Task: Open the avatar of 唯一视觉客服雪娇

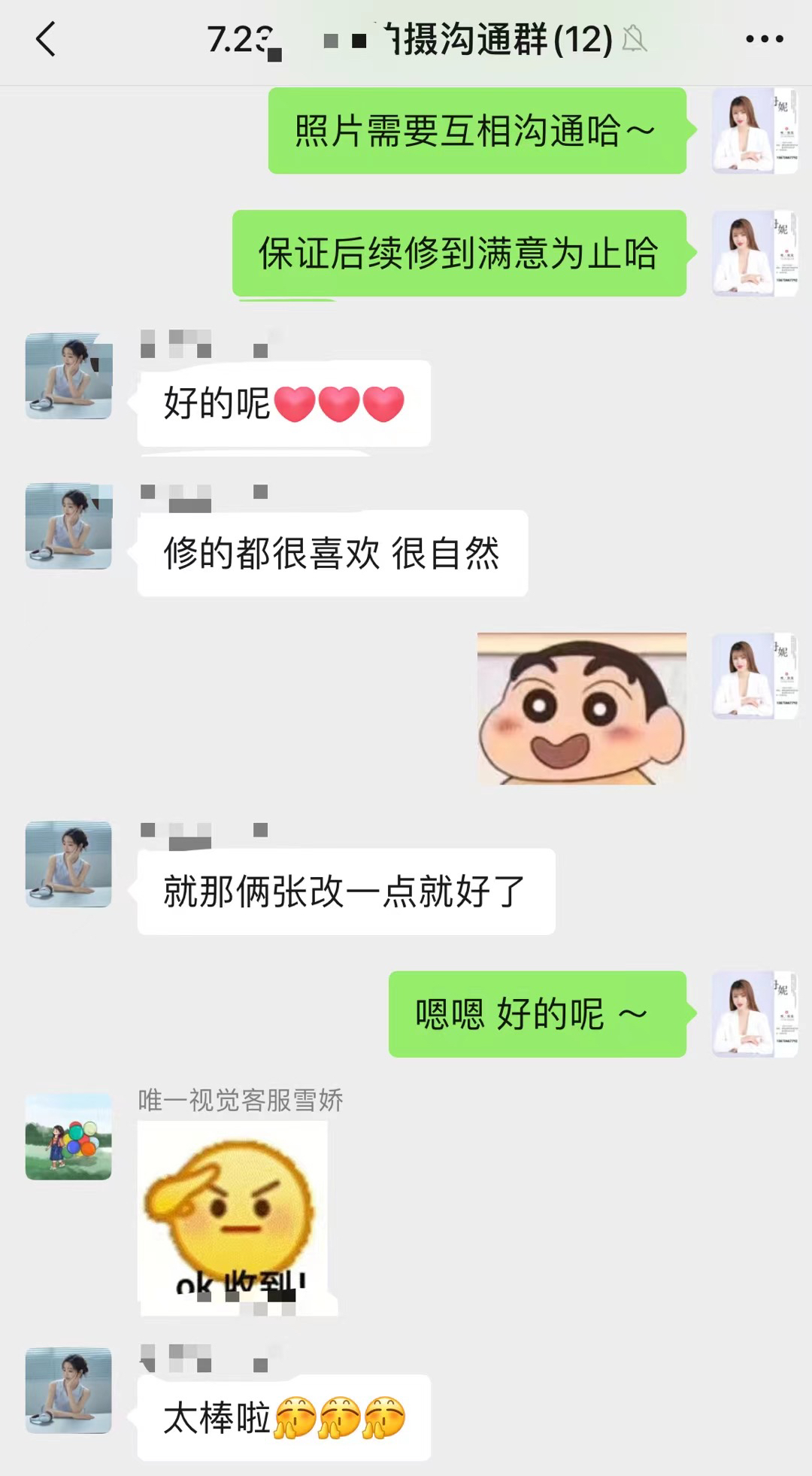Action: [x=68, y=1136]
